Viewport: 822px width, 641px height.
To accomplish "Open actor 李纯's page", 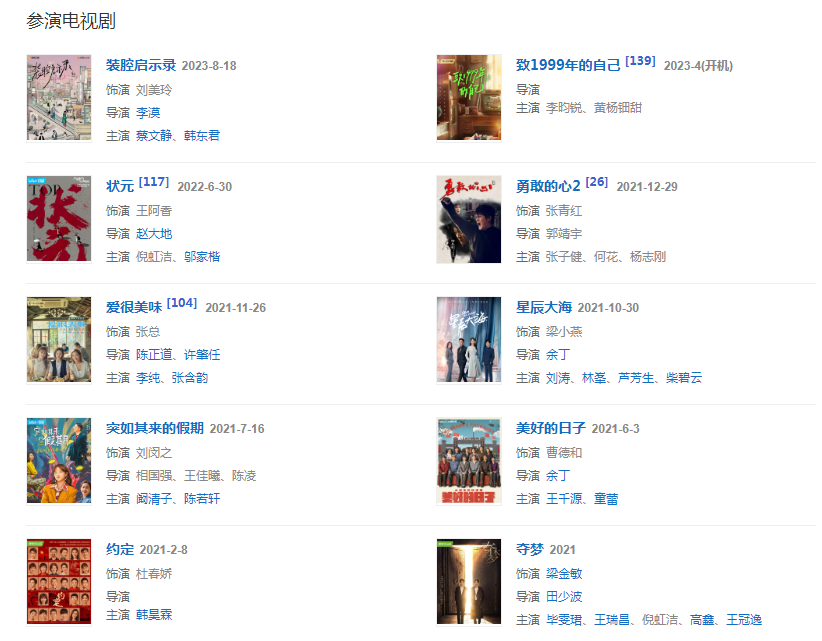I will coord(148,378).
